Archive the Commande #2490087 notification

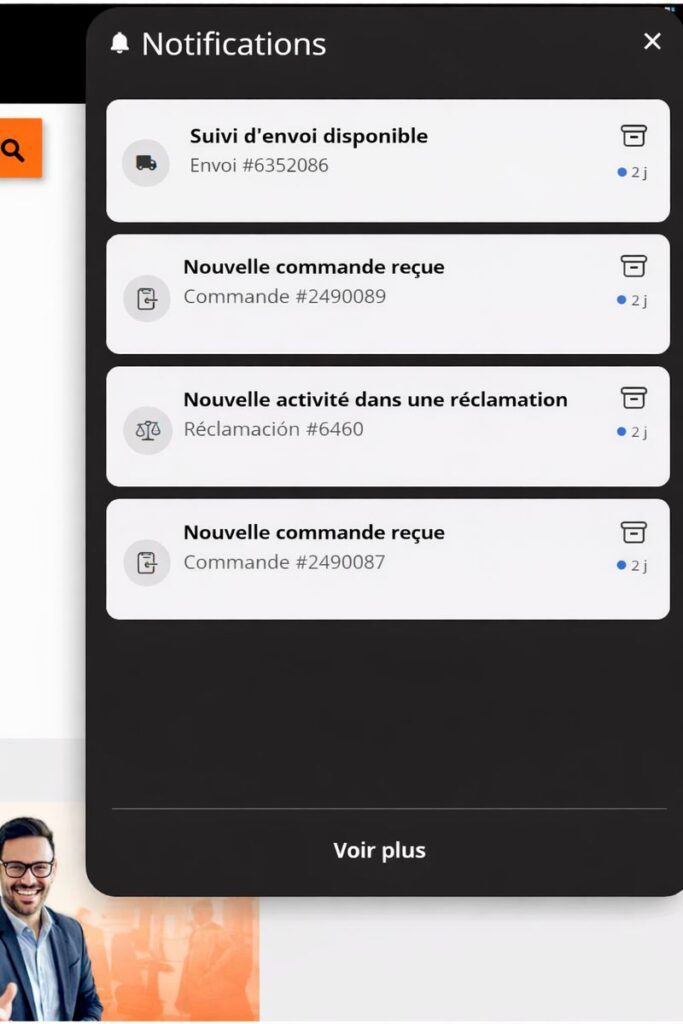tap(633, 531)
